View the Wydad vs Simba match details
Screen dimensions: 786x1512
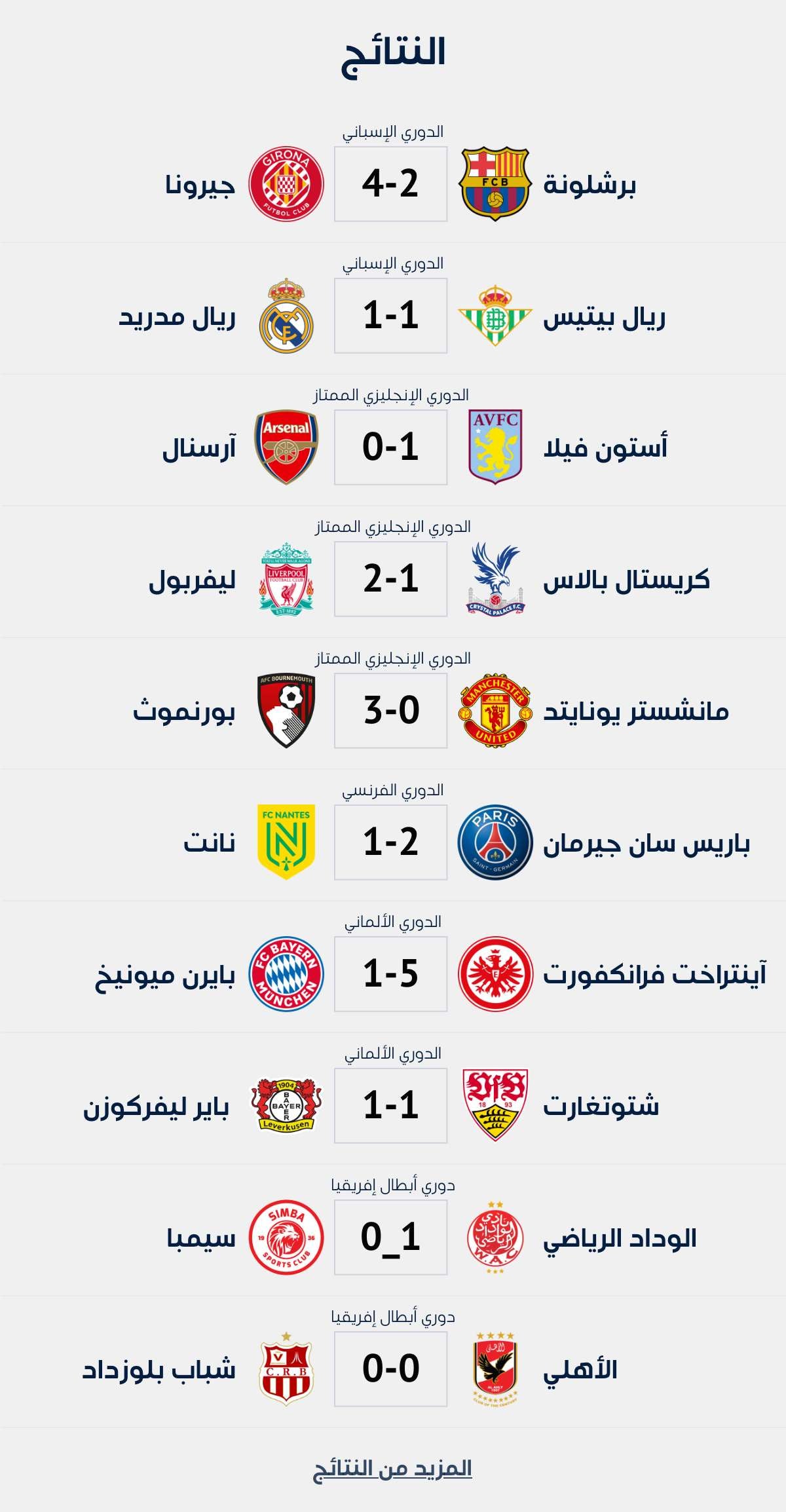coord(391,1238)
